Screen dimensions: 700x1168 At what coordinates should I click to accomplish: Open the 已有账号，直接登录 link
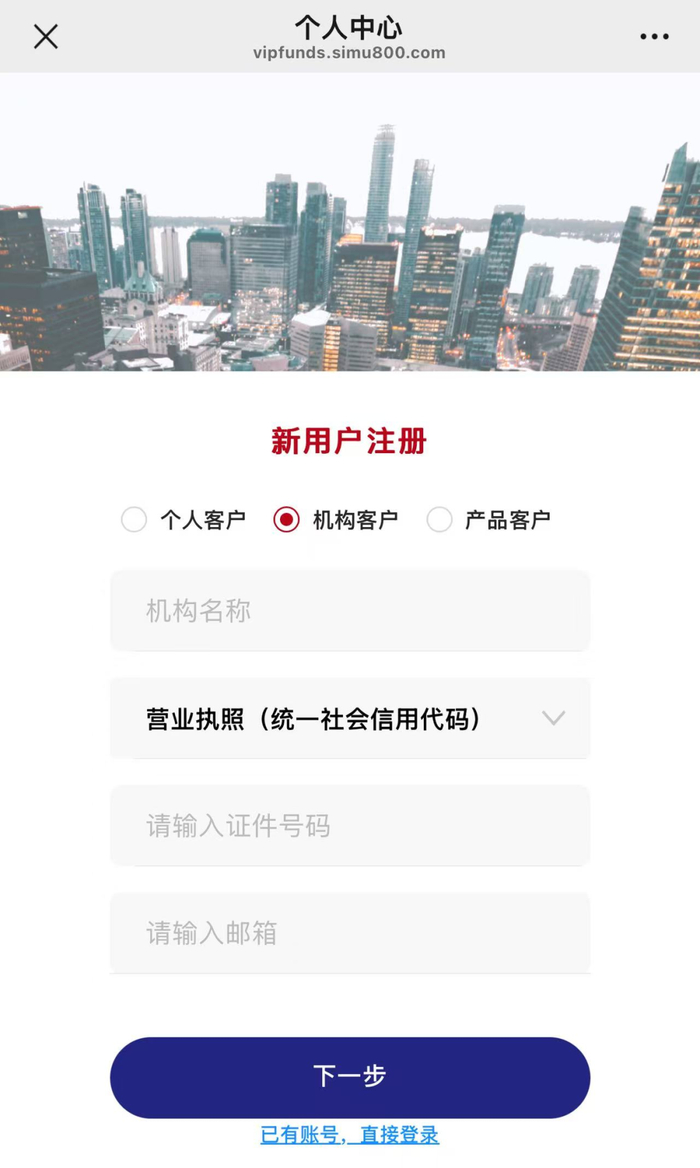[x=349, y=1134]
